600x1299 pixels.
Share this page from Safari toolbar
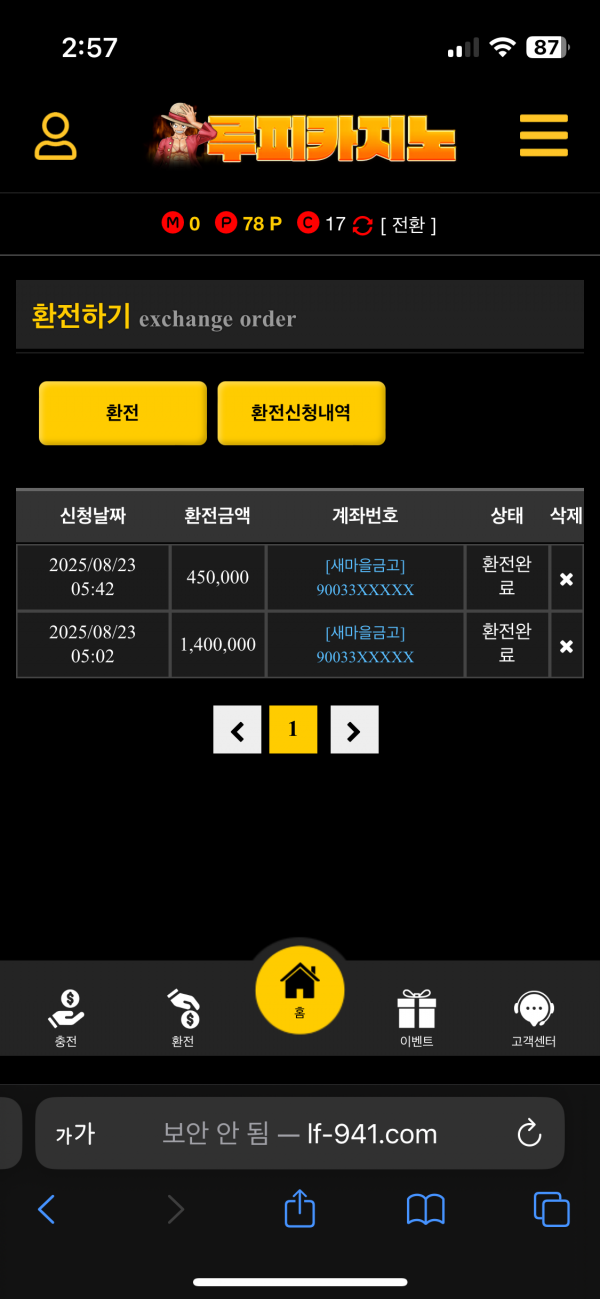coord(300,1210)
